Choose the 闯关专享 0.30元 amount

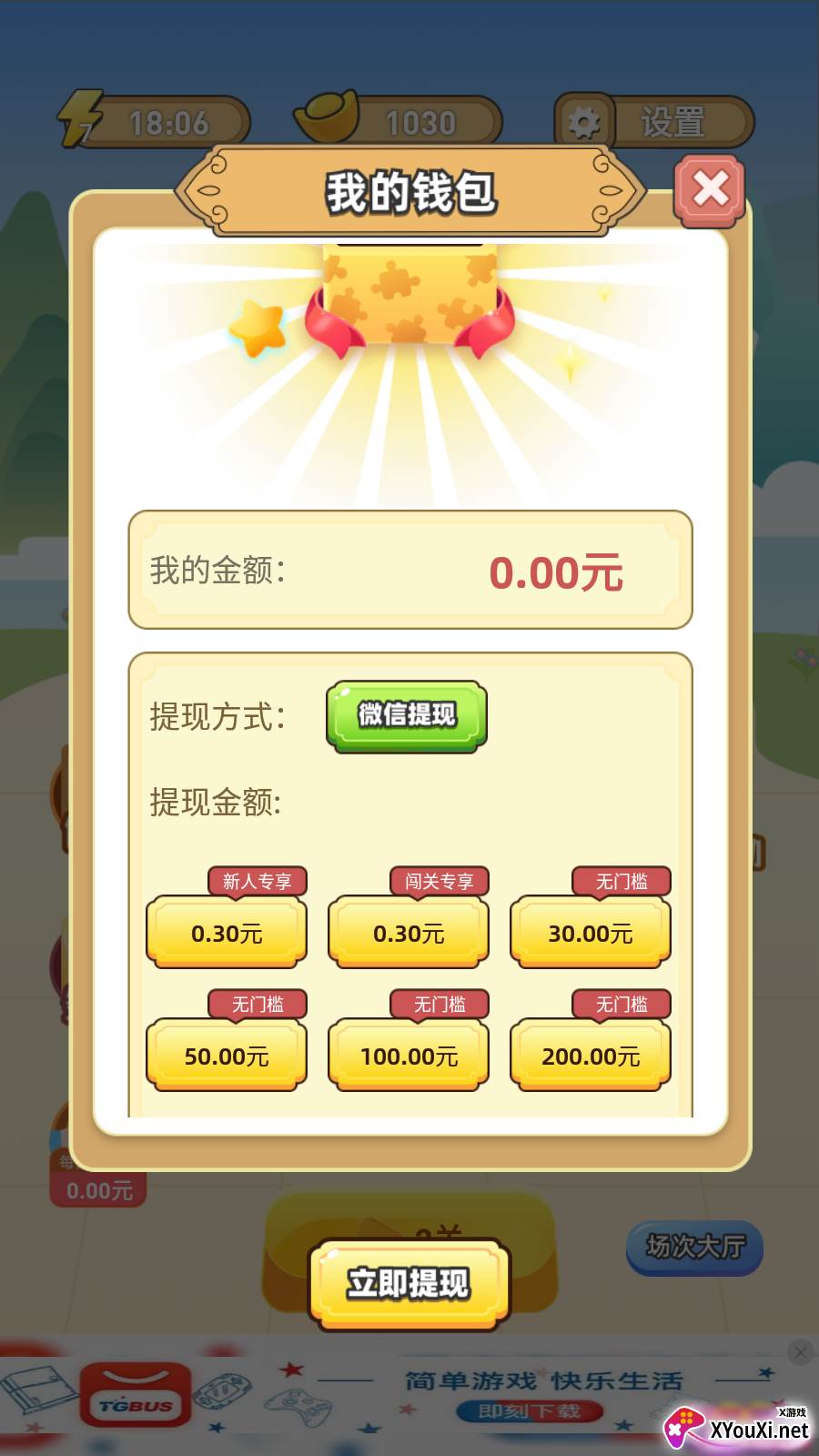pos(409,932)
